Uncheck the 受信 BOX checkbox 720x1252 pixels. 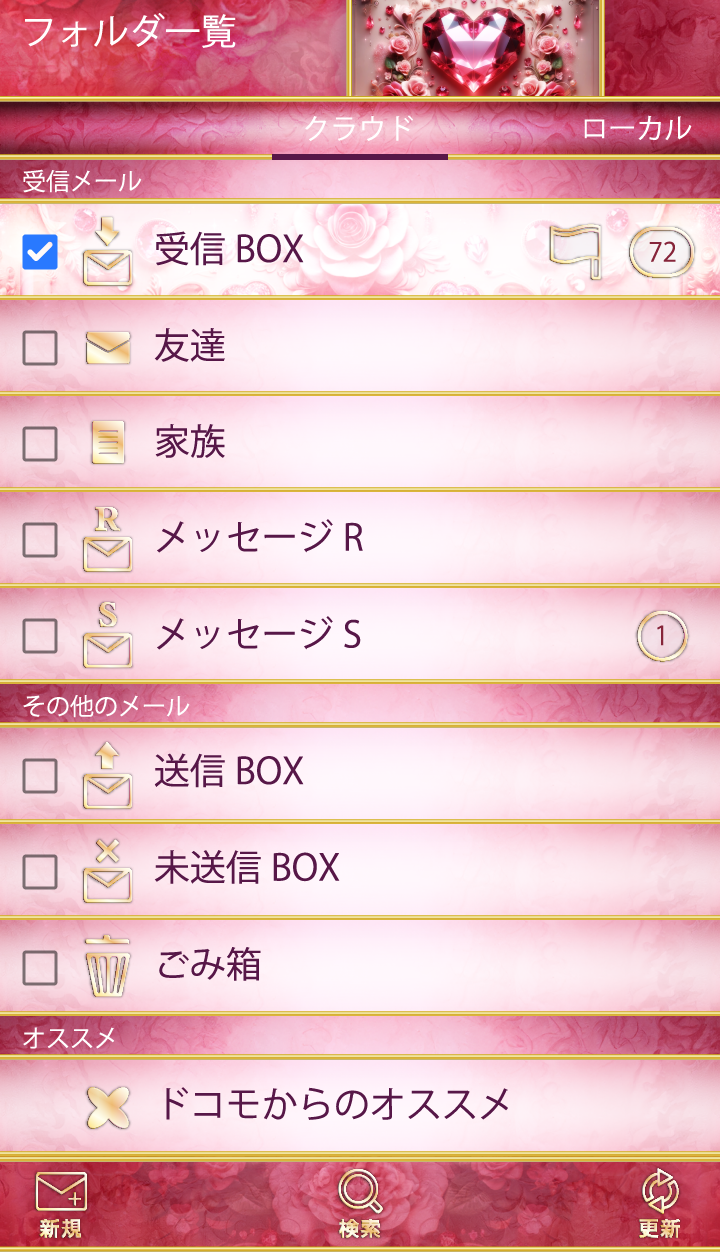40,251
